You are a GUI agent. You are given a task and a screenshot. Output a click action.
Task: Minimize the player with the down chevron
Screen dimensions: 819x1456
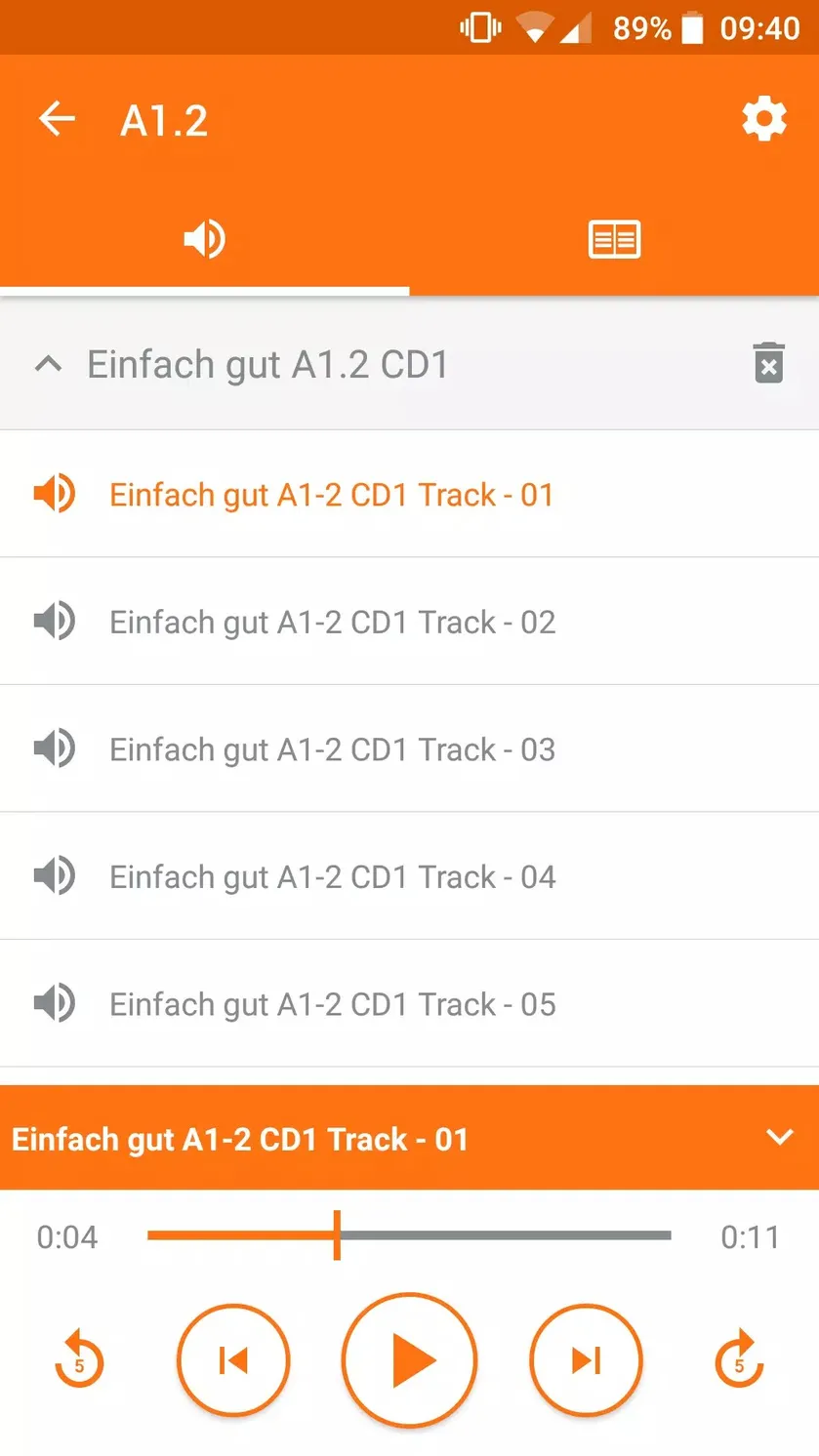coord(779,1137)
